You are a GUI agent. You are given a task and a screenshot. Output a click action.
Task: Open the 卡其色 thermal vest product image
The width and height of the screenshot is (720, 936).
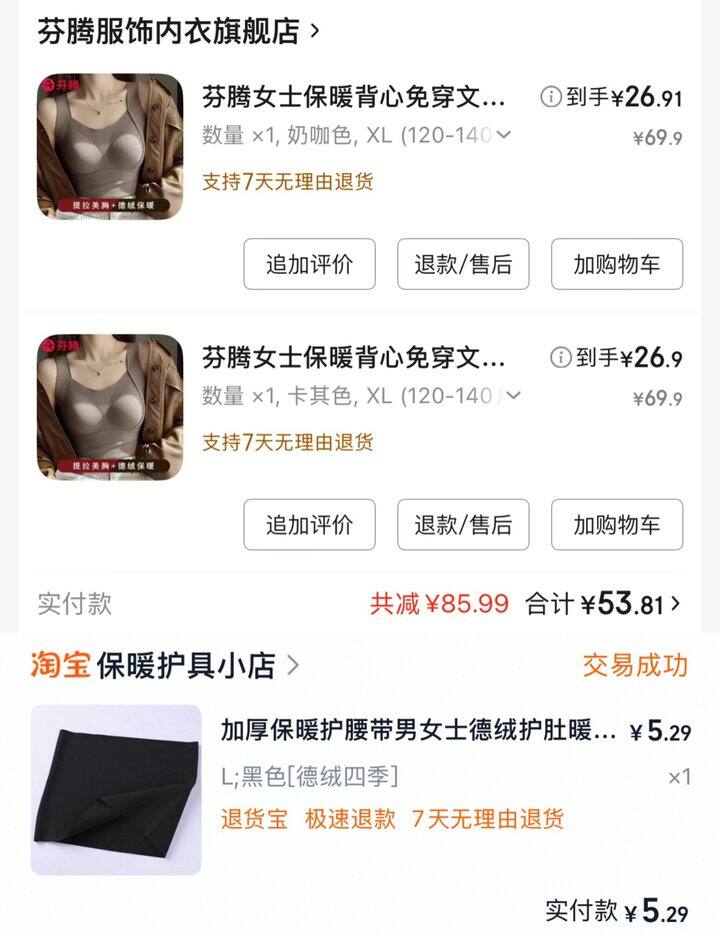coord(110,407)
